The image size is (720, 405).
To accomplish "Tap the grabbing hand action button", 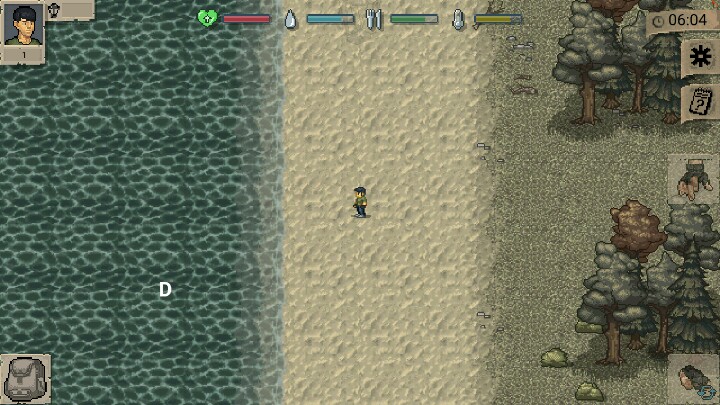I will coord(693,181).
